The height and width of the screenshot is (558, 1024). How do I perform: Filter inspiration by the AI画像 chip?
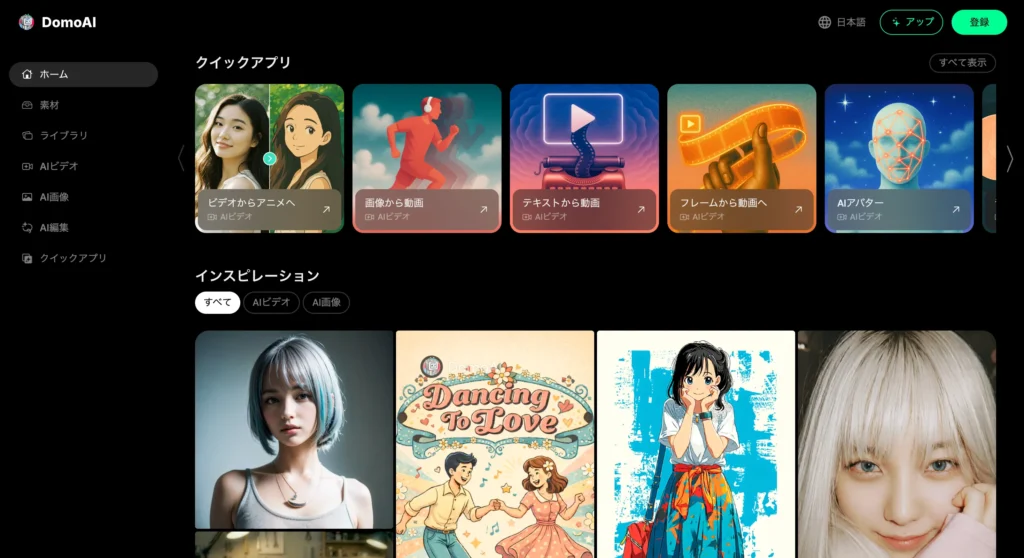(326, 302)
